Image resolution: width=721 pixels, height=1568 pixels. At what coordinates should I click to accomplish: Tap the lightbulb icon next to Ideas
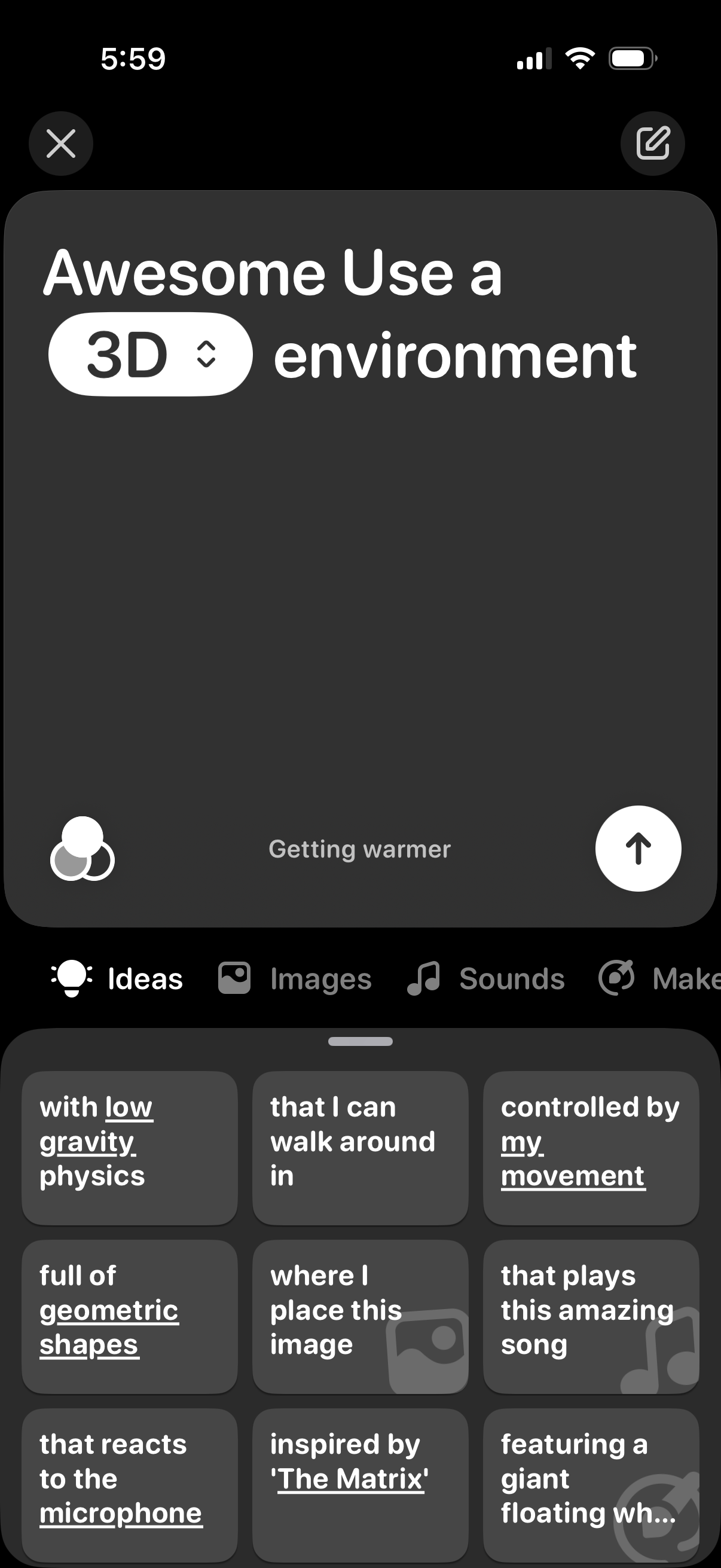pyautogui.click(x=72, y=977)
